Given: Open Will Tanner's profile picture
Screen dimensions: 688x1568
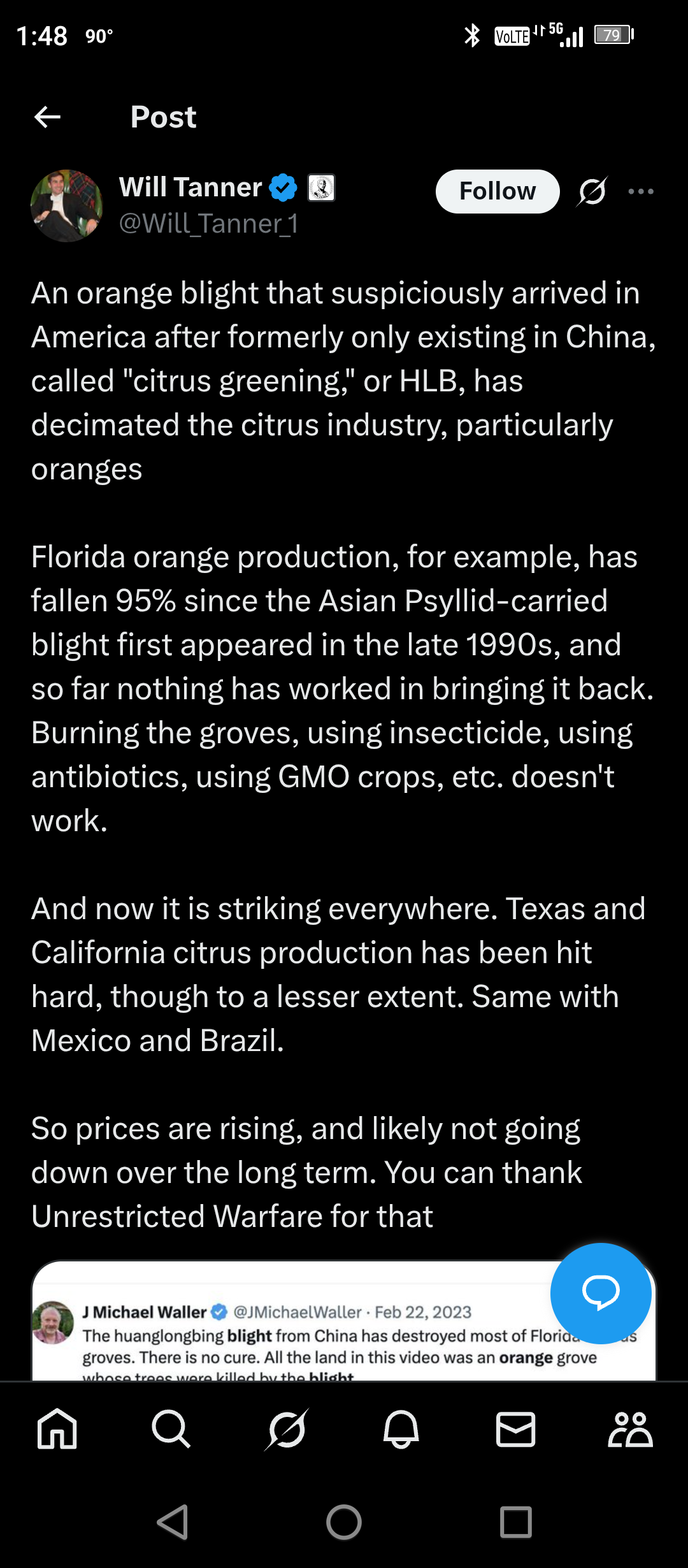Looking at the screenshot, I should [67, 205].
